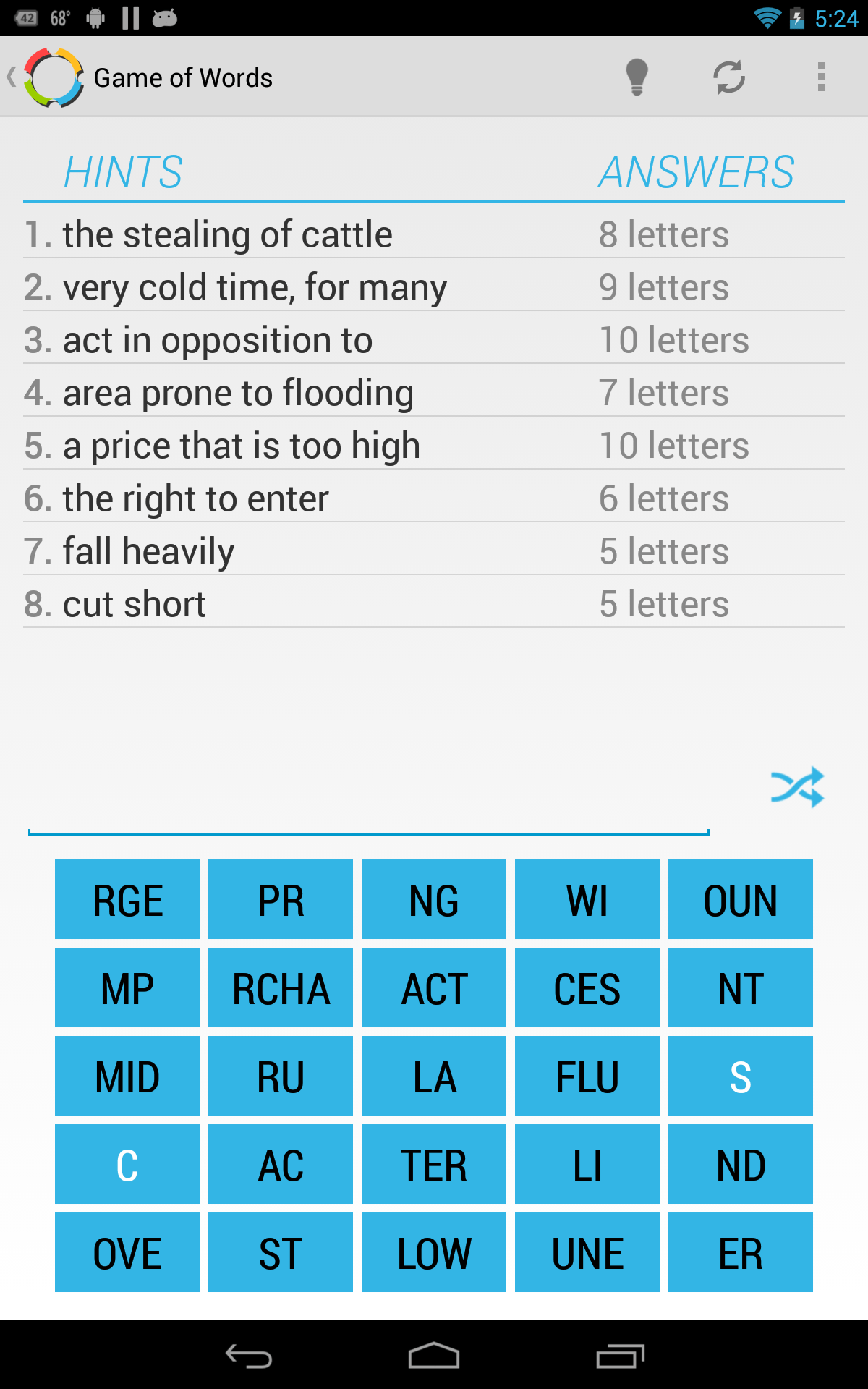This screenshot has width=868, height=1389.
Task: Tap the RCHA letter tile
Action: click(x=280, y=987)
